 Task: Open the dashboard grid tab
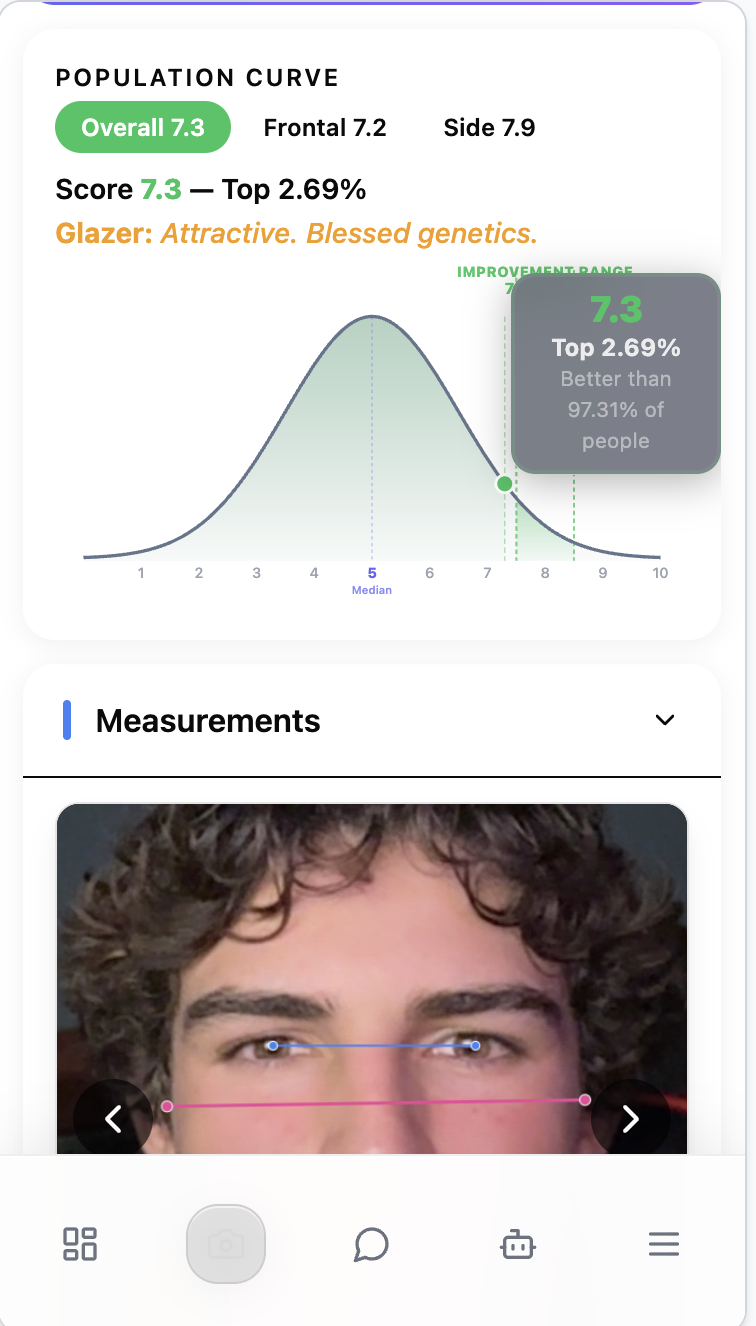click(x=80, y=1244)
